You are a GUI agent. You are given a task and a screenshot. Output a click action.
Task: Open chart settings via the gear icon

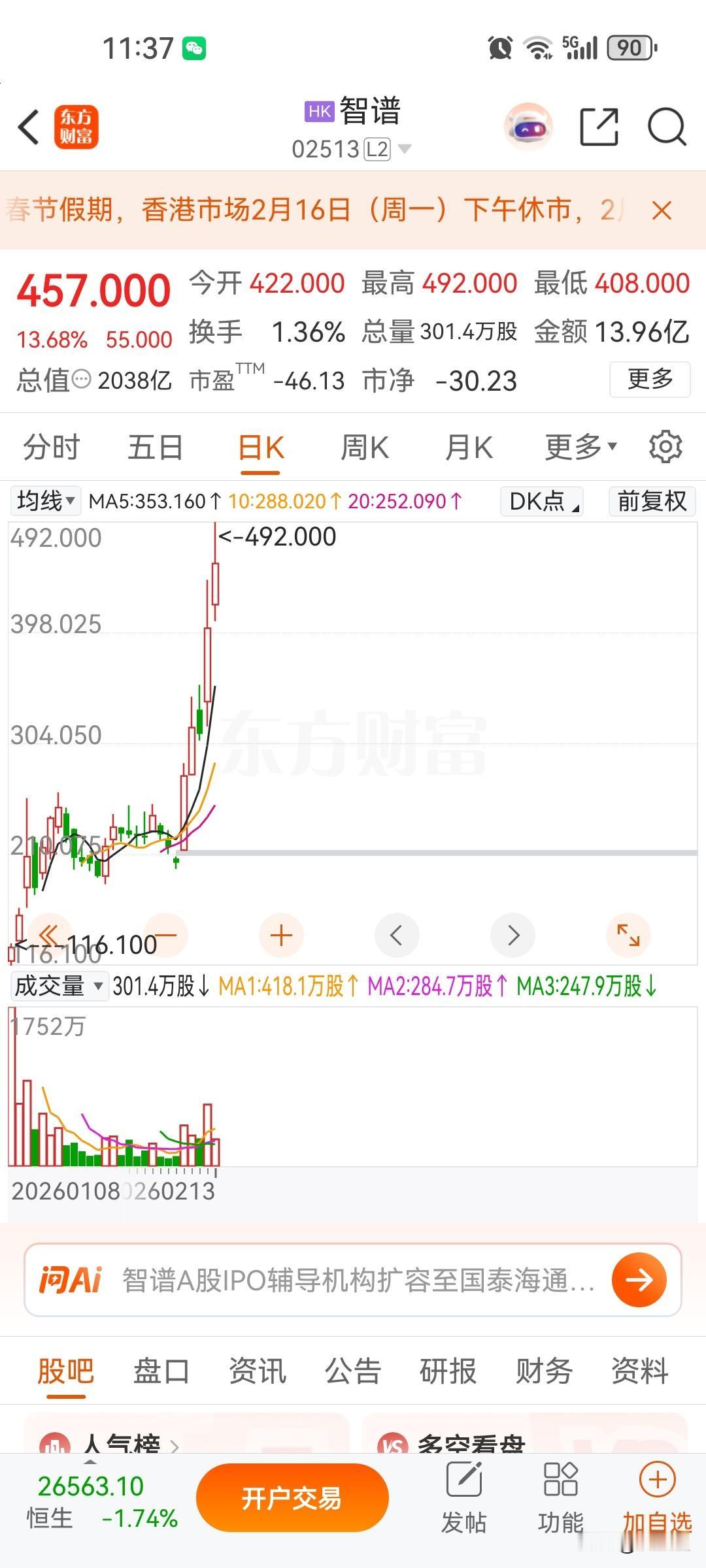coord(665,446)
